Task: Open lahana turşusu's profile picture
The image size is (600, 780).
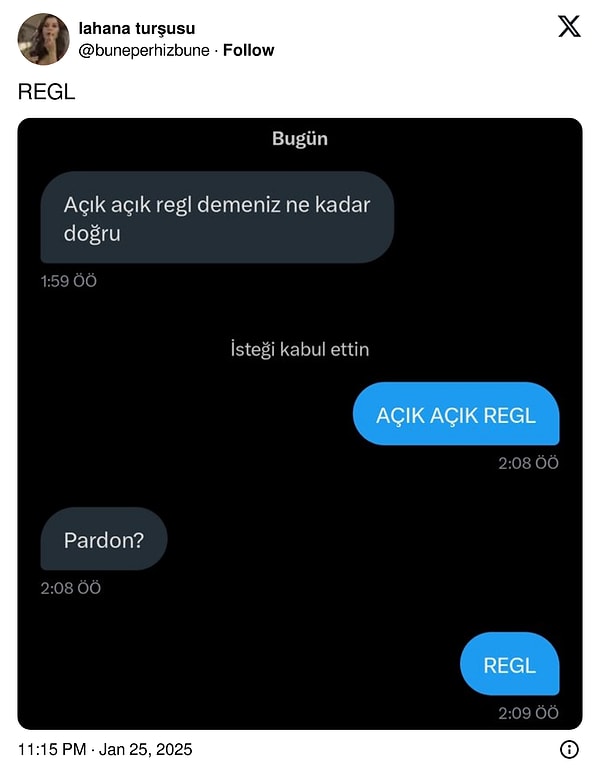Action: [43, 39]
